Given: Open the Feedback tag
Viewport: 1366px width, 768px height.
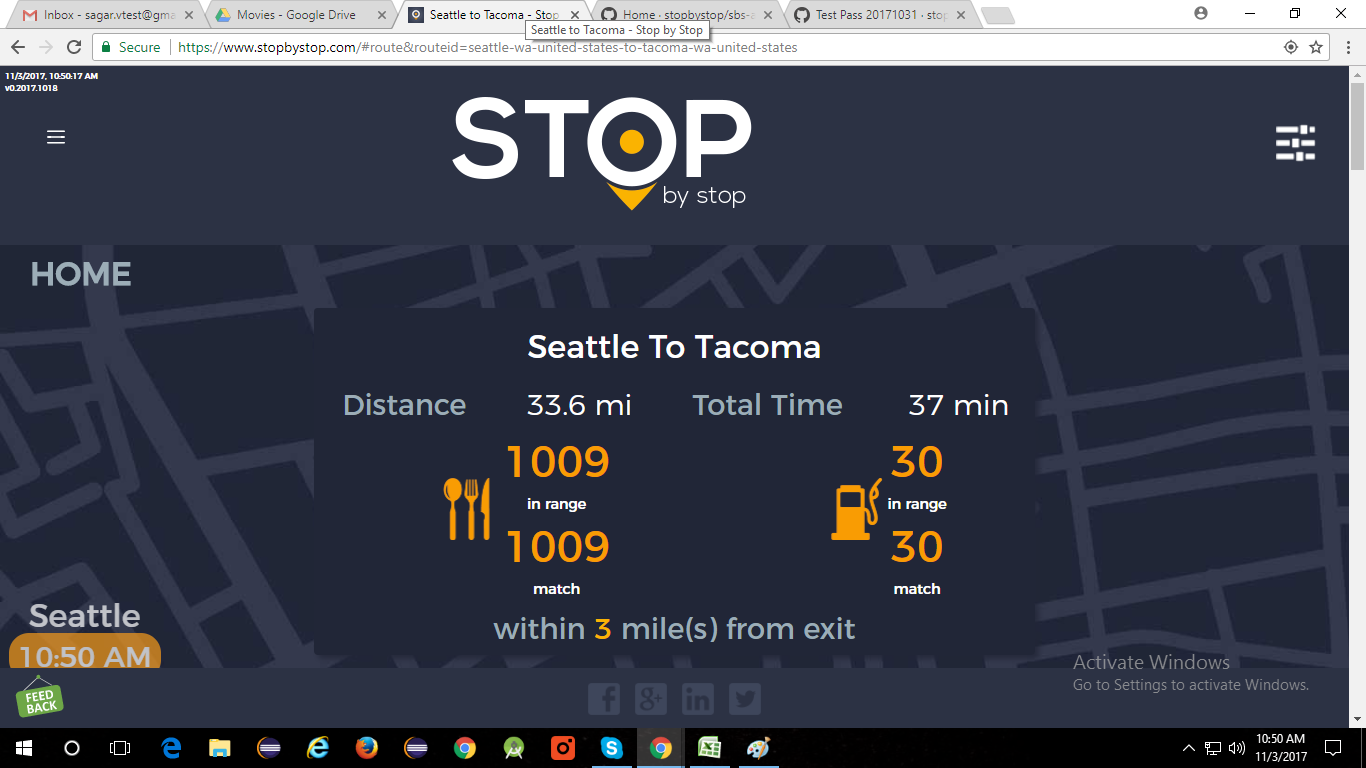Looking at the screenshot, I should (x=40, y=698).
